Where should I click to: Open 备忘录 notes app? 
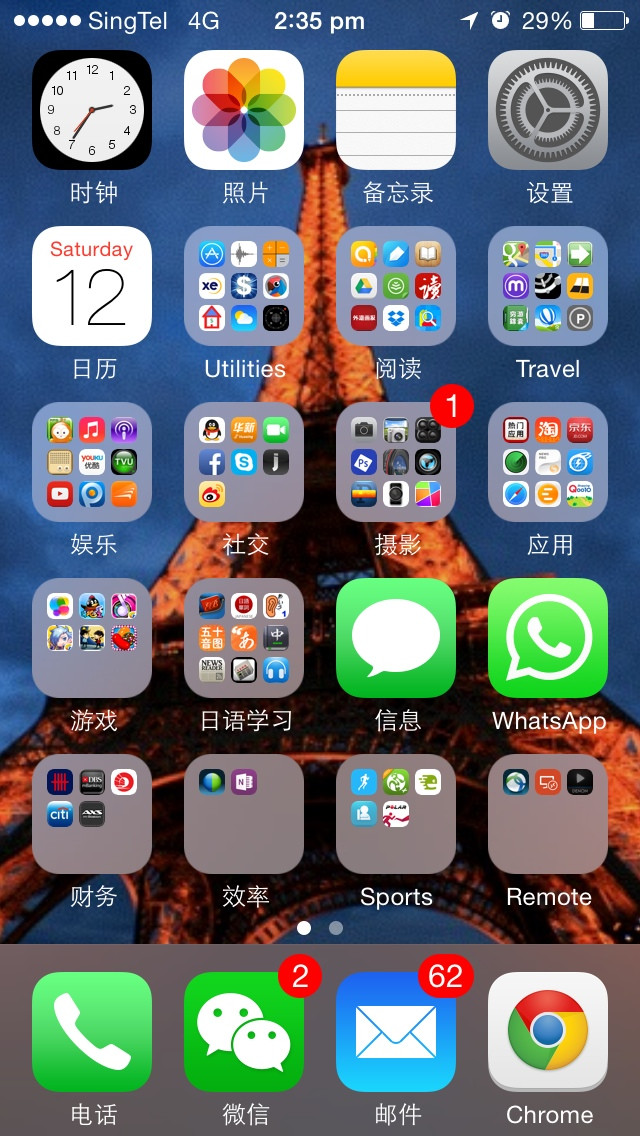pyautogui.click(x=396, y=110)
